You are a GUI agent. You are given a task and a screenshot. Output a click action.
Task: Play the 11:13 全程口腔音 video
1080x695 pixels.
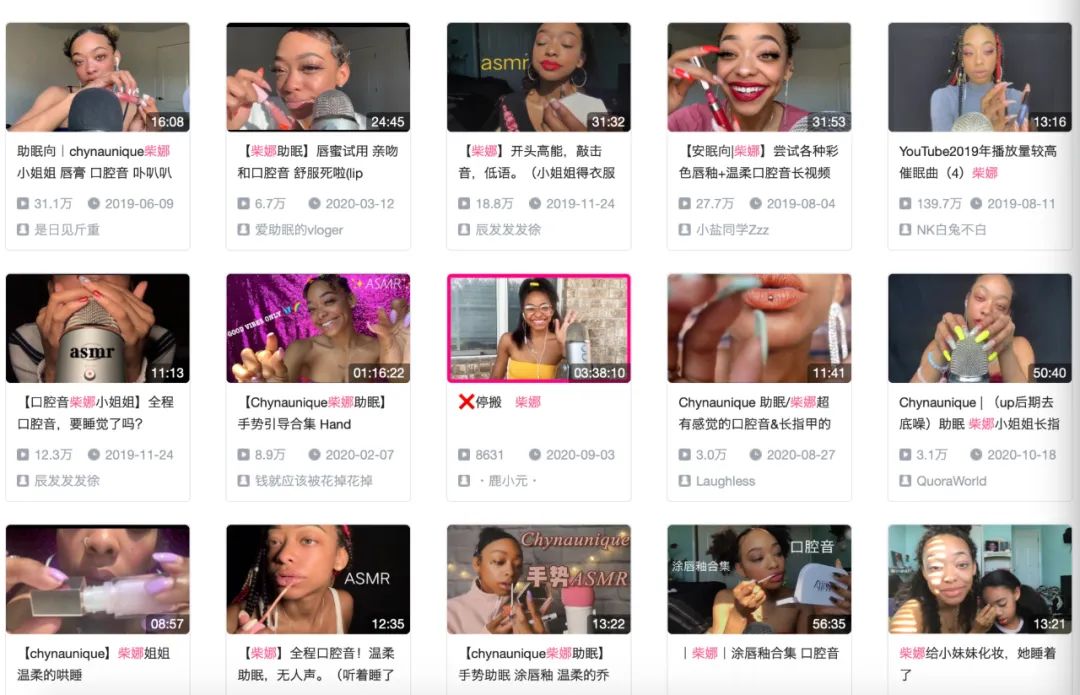[97, 328]
